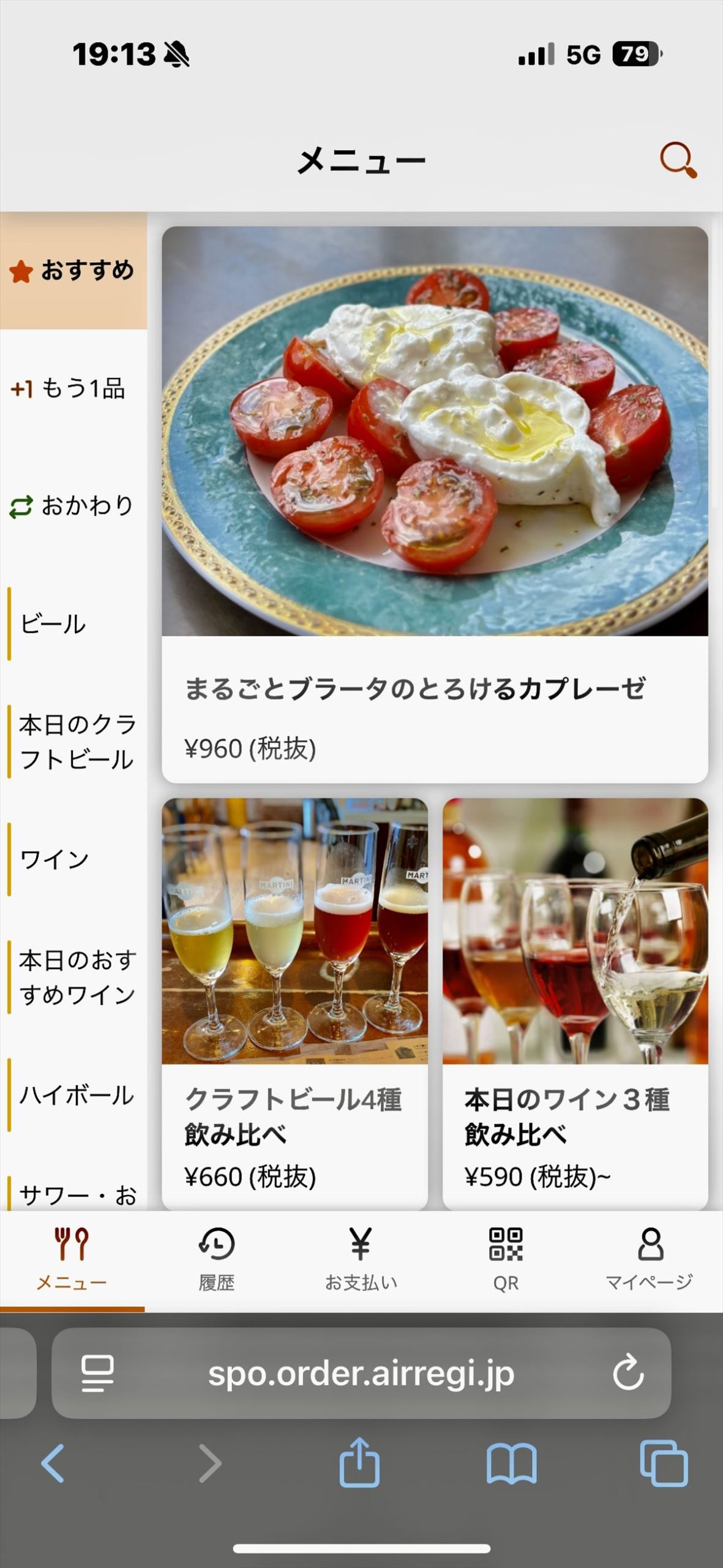
Task: Select the ビール category
Action: (x=73, y=624)
